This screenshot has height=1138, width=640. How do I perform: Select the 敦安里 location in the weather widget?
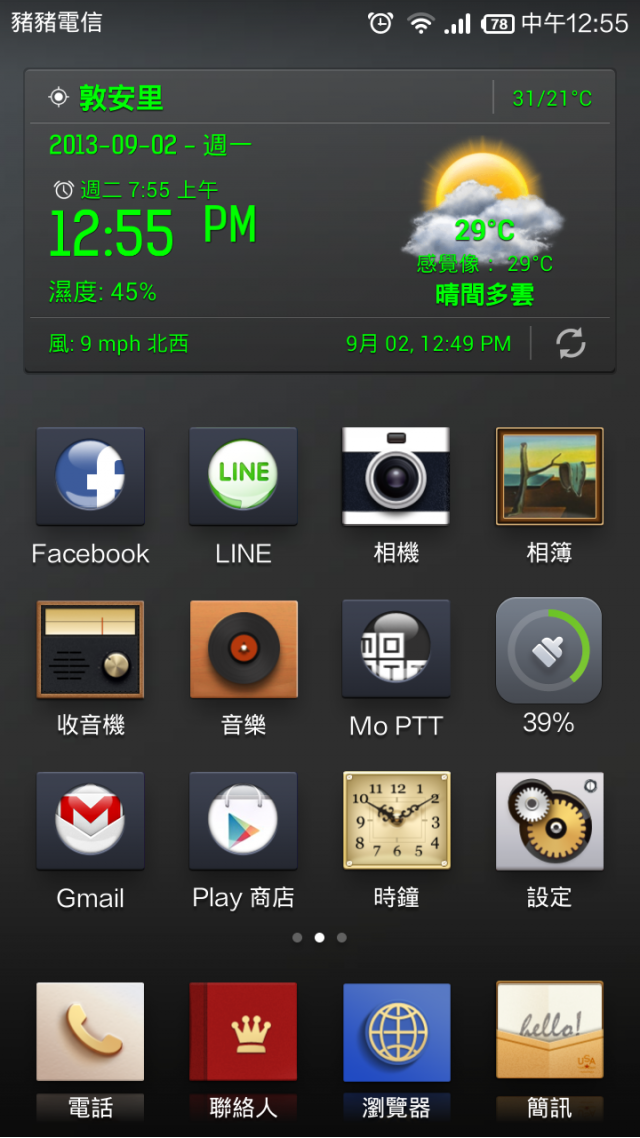[120, 98]
